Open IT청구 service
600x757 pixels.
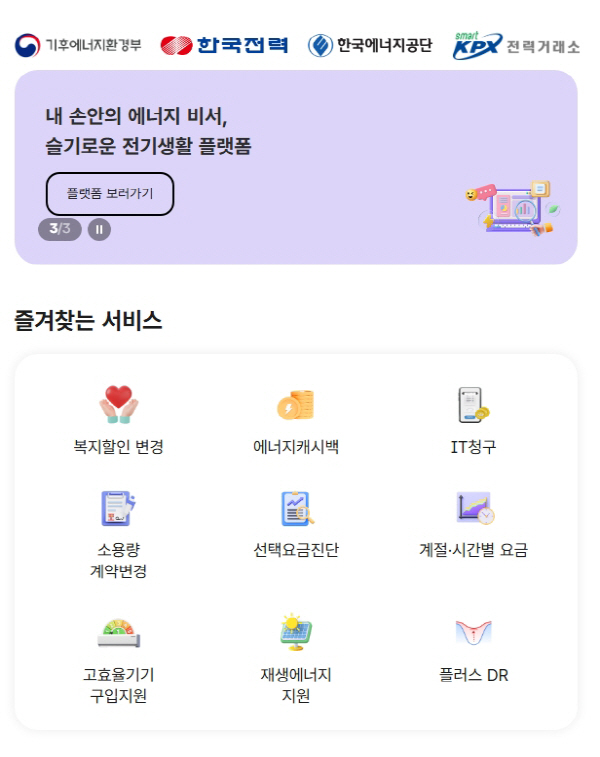click(x=473, y=421)
